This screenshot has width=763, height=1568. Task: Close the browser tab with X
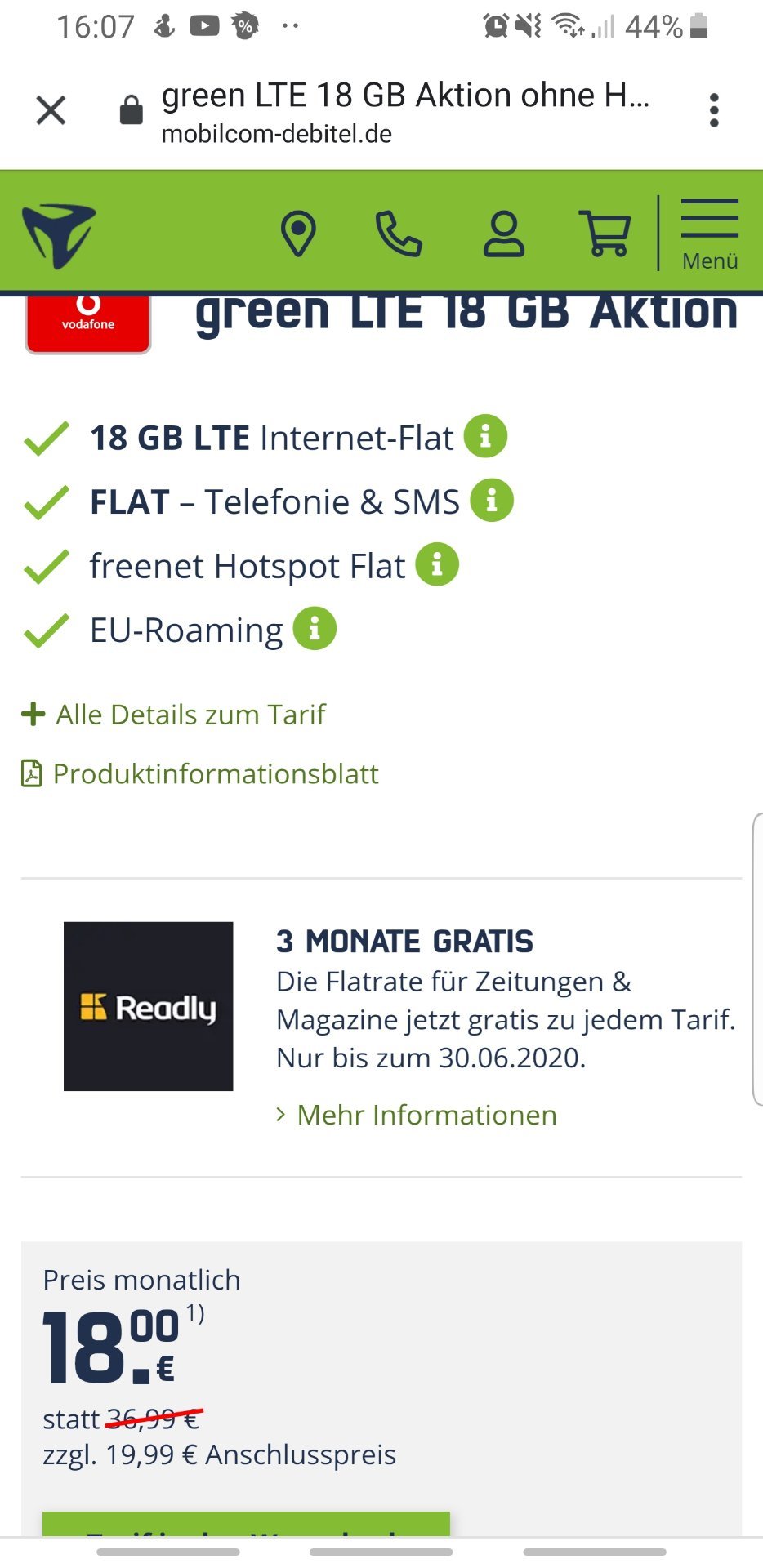[51, 110]
